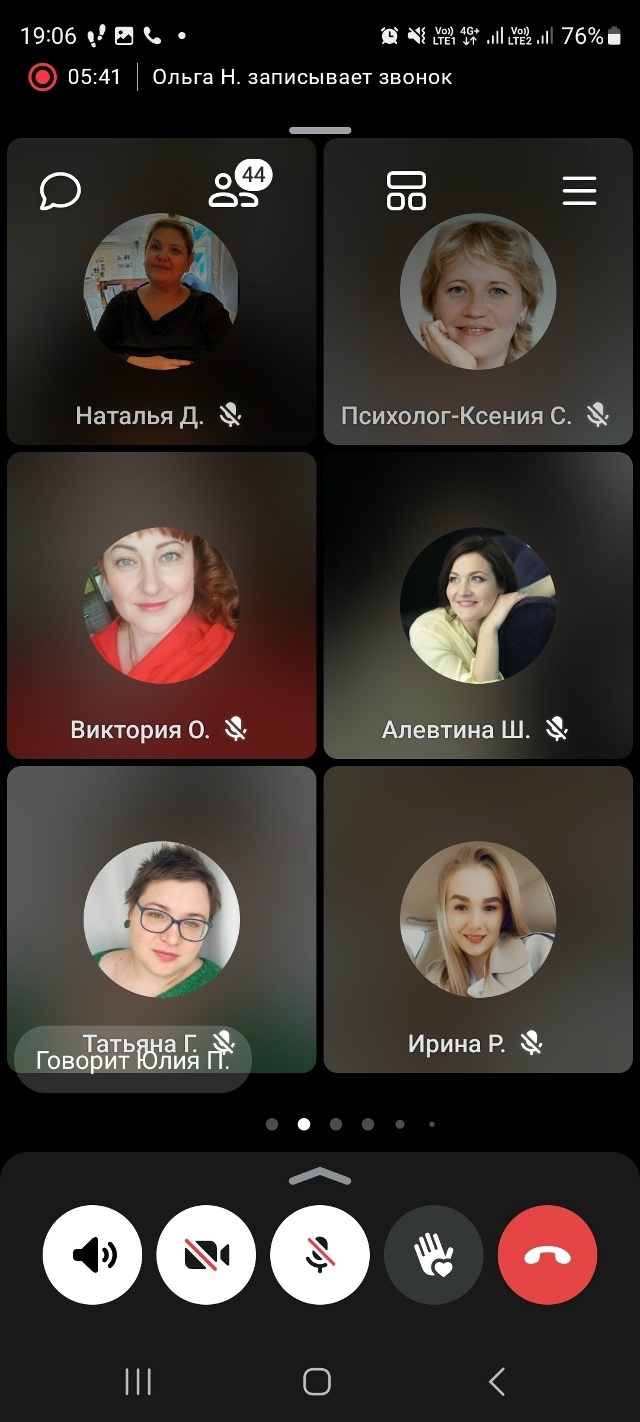640x1422 pixels.
Task: Raise your hand in the call
Action: click(434, 1254)
